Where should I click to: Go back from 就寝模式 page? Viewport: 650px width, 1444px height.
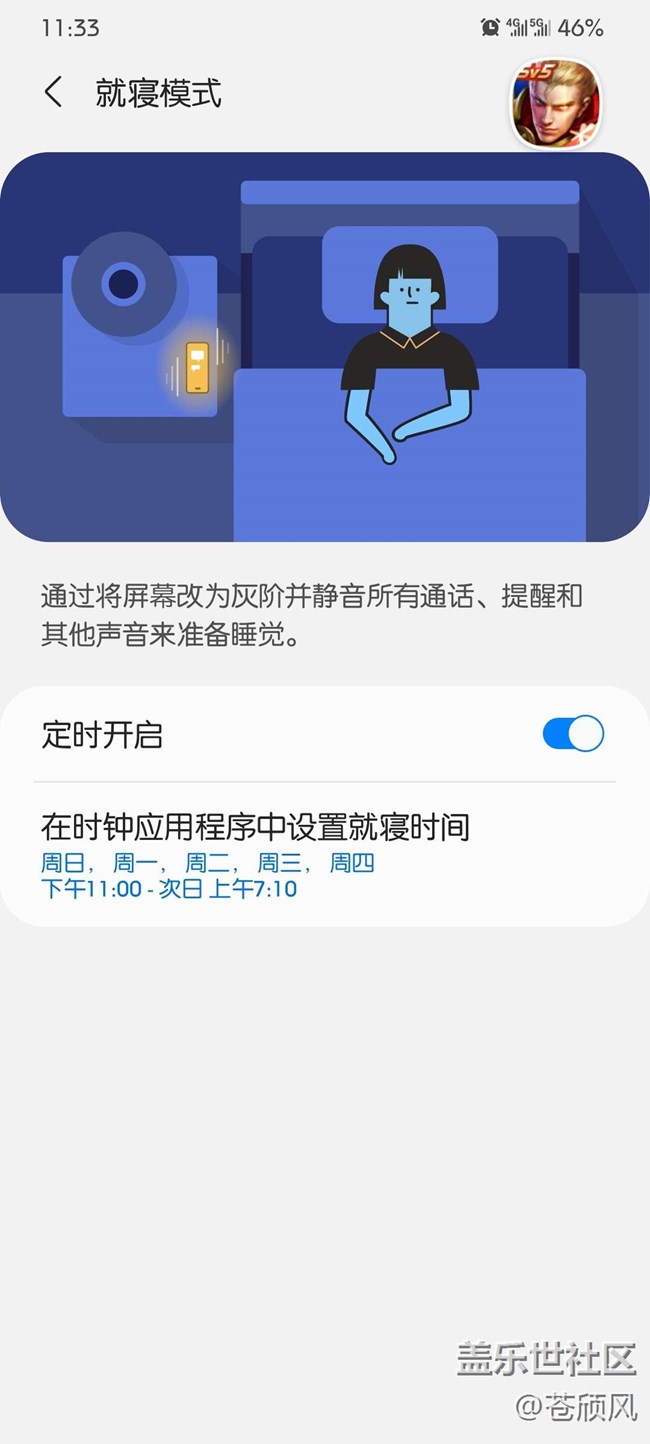(54, 93)
